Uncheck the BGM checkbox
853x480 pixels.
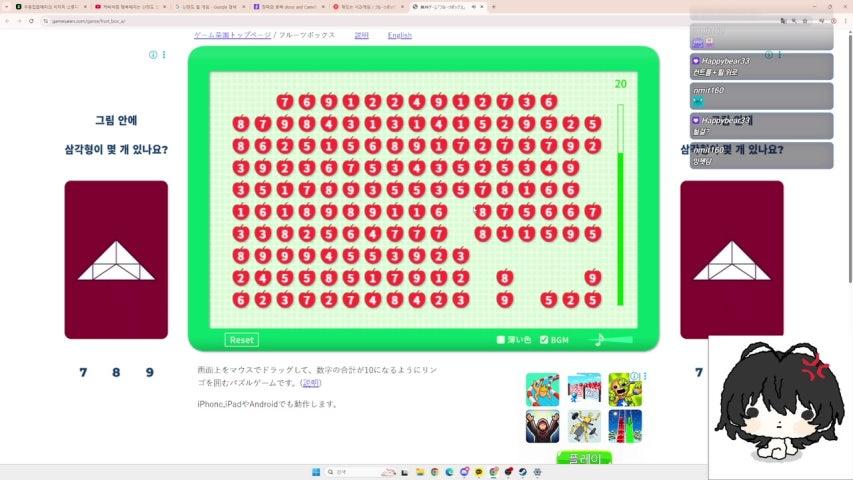click(x=544, y=340)
